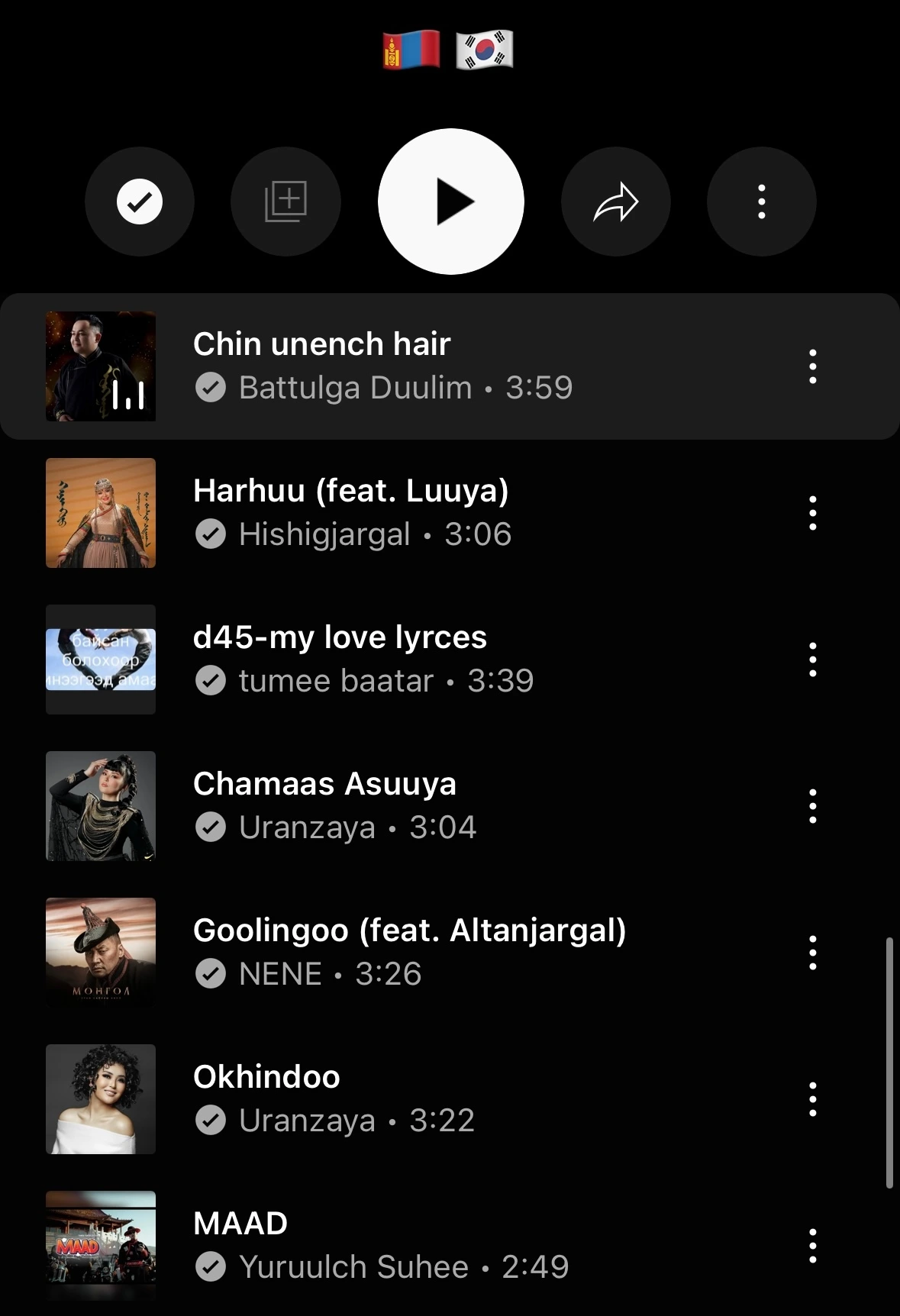The image size is (900, 1316).
Task: Open options for Okhindoo
Action: tap(813, 1099)
